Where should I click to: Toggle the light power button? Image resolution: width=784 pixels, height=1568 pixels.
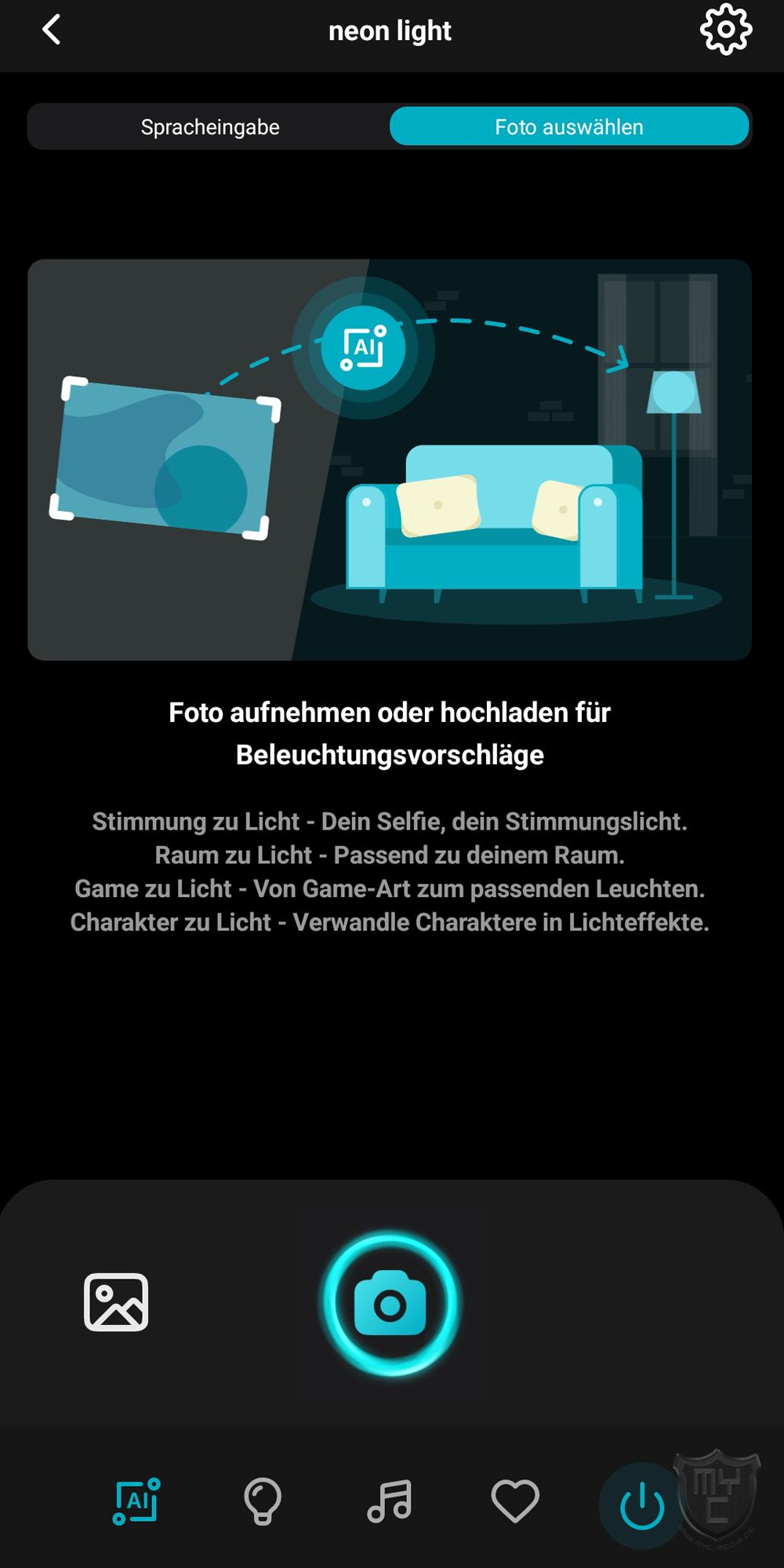click(x=641, y=1505)
